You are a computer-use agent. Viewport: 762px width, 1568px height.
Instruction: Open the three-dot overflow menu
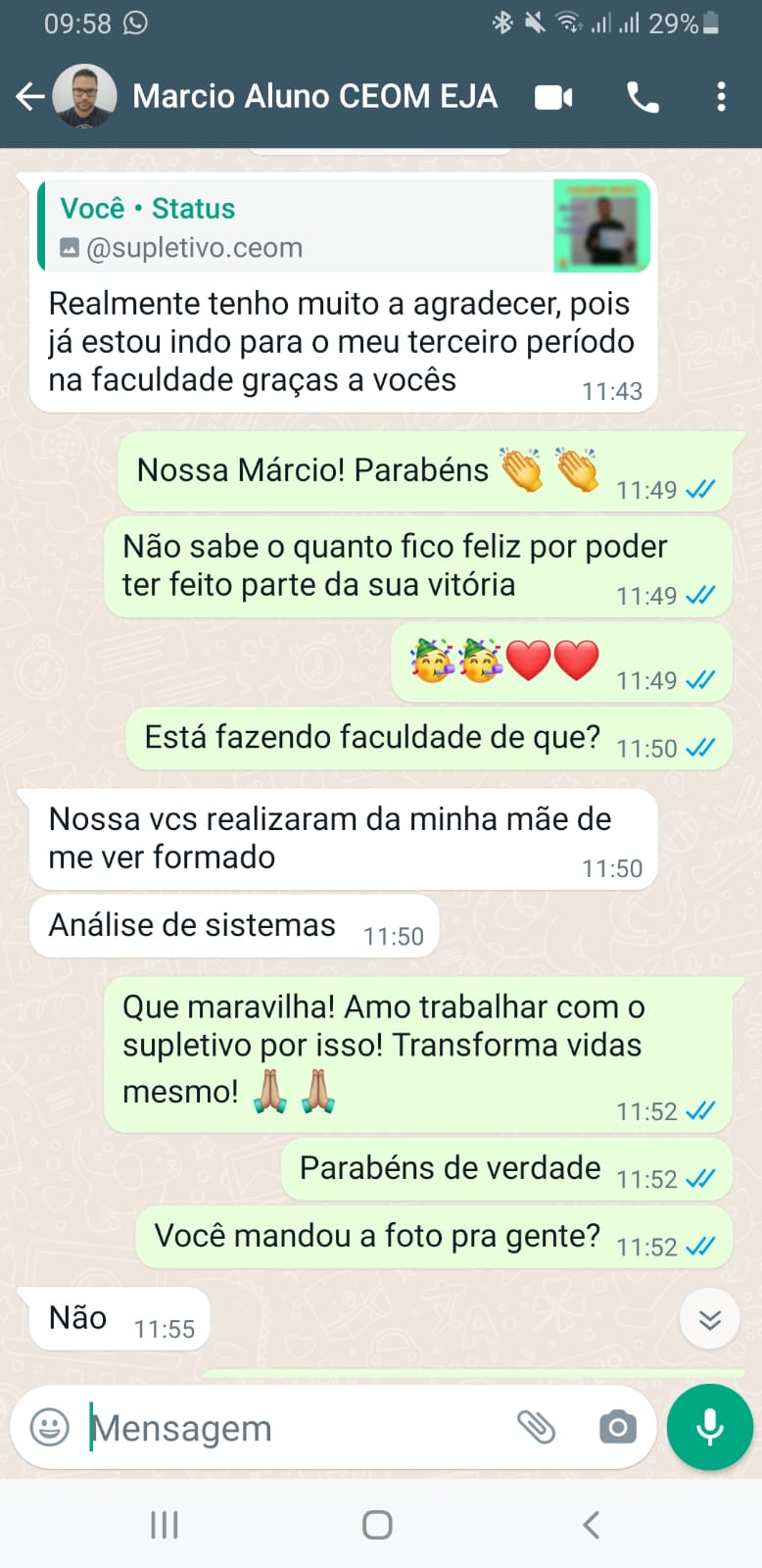[721, 97]
